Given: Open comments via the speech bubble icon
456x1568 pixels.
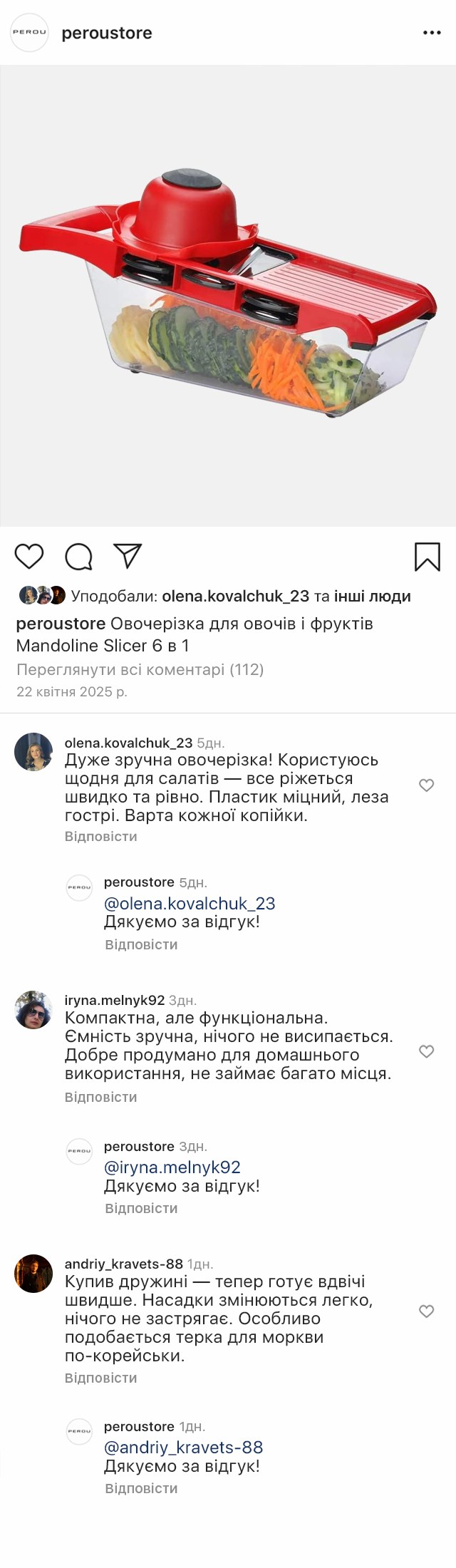Looking at the screenshot, I should (x=78, y=557).
